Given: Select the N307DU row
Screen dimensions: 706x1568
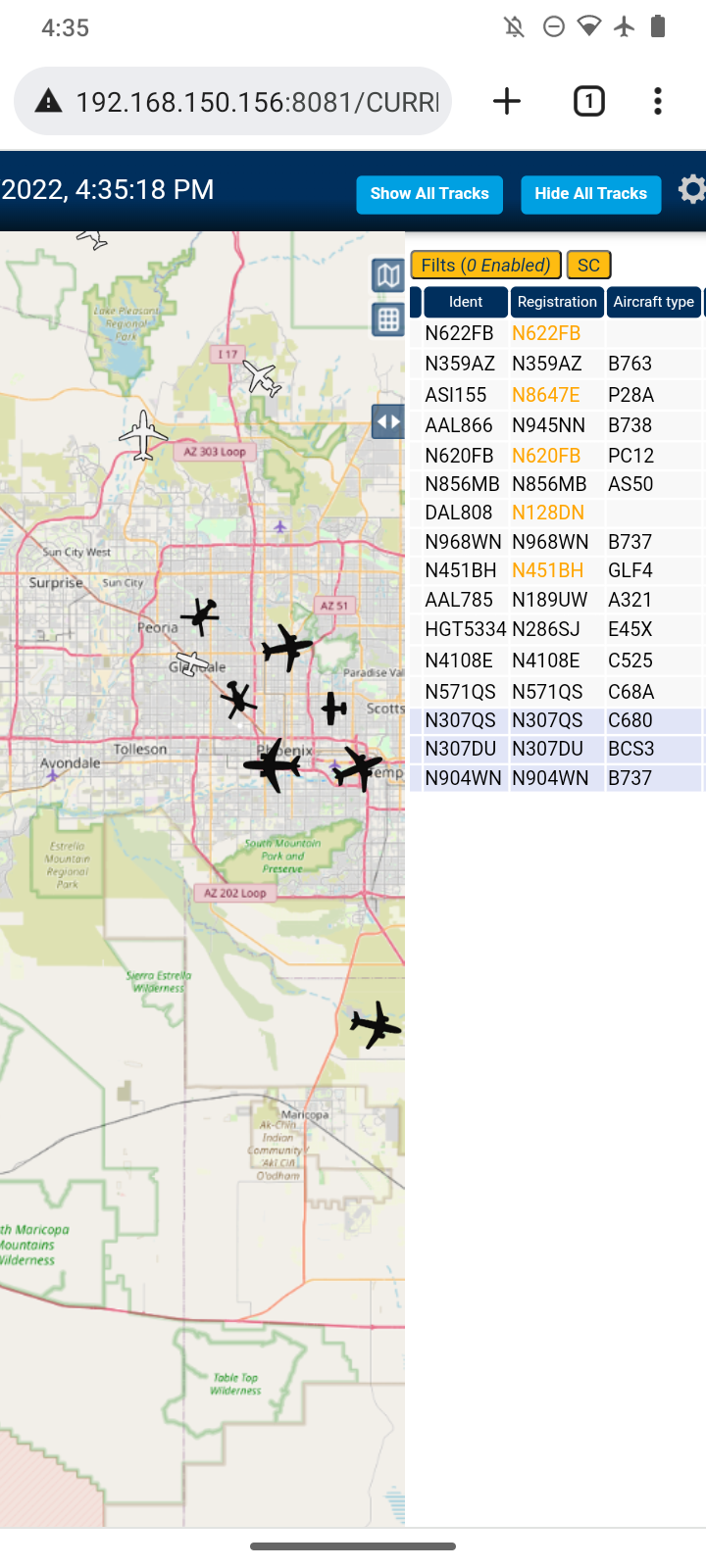Looking at the screenshot, I should point(557,749).
